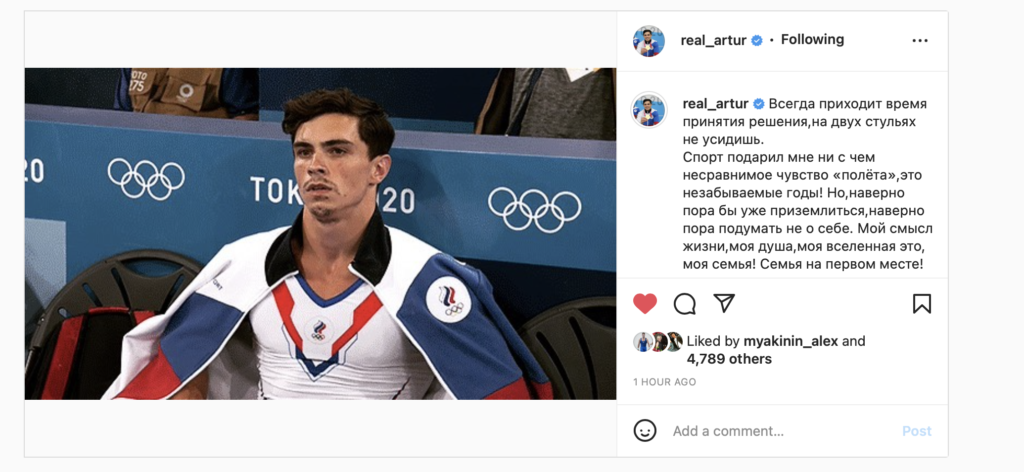1024x472 pixels.
Task: Open the gymnast photo of the post
Action: [x=320, y=233]
